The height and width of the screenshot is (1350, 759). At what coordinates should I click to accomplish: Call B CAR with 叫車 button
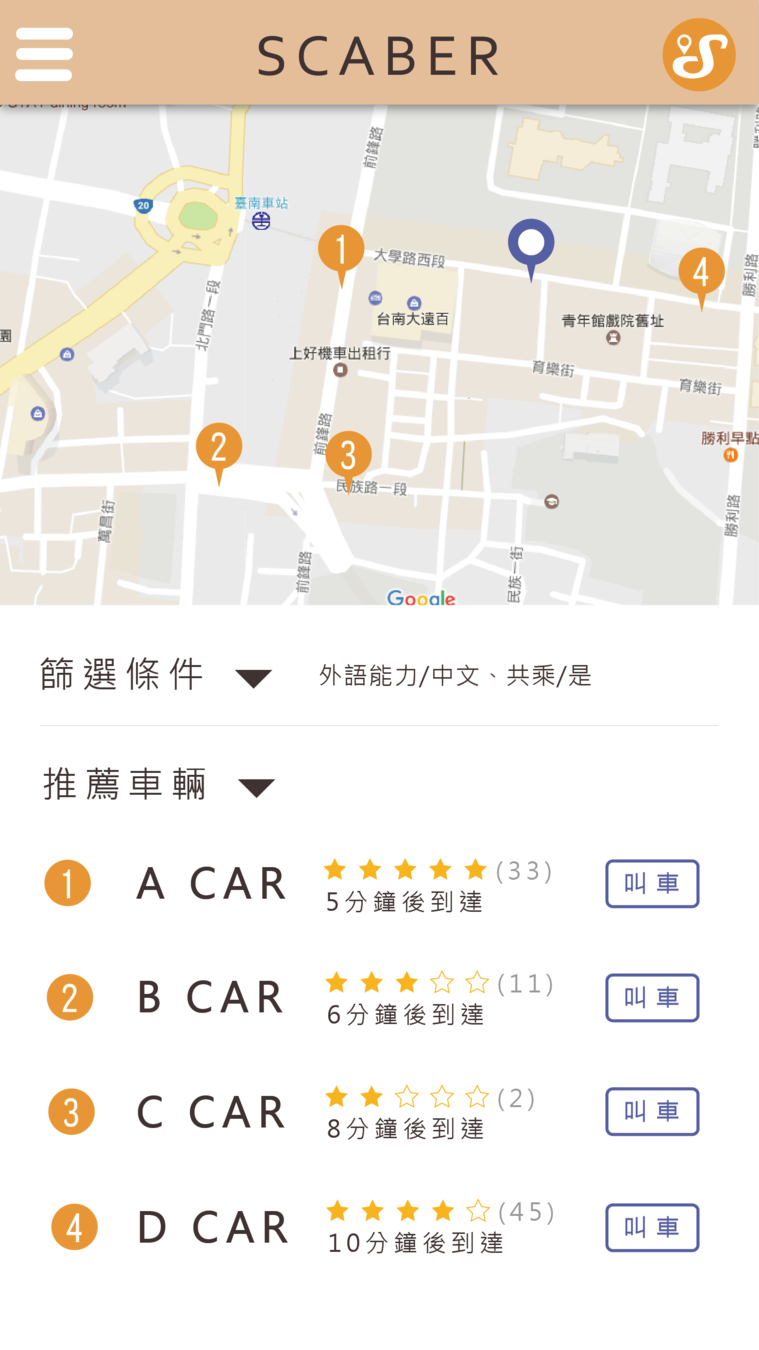[651, 998]
